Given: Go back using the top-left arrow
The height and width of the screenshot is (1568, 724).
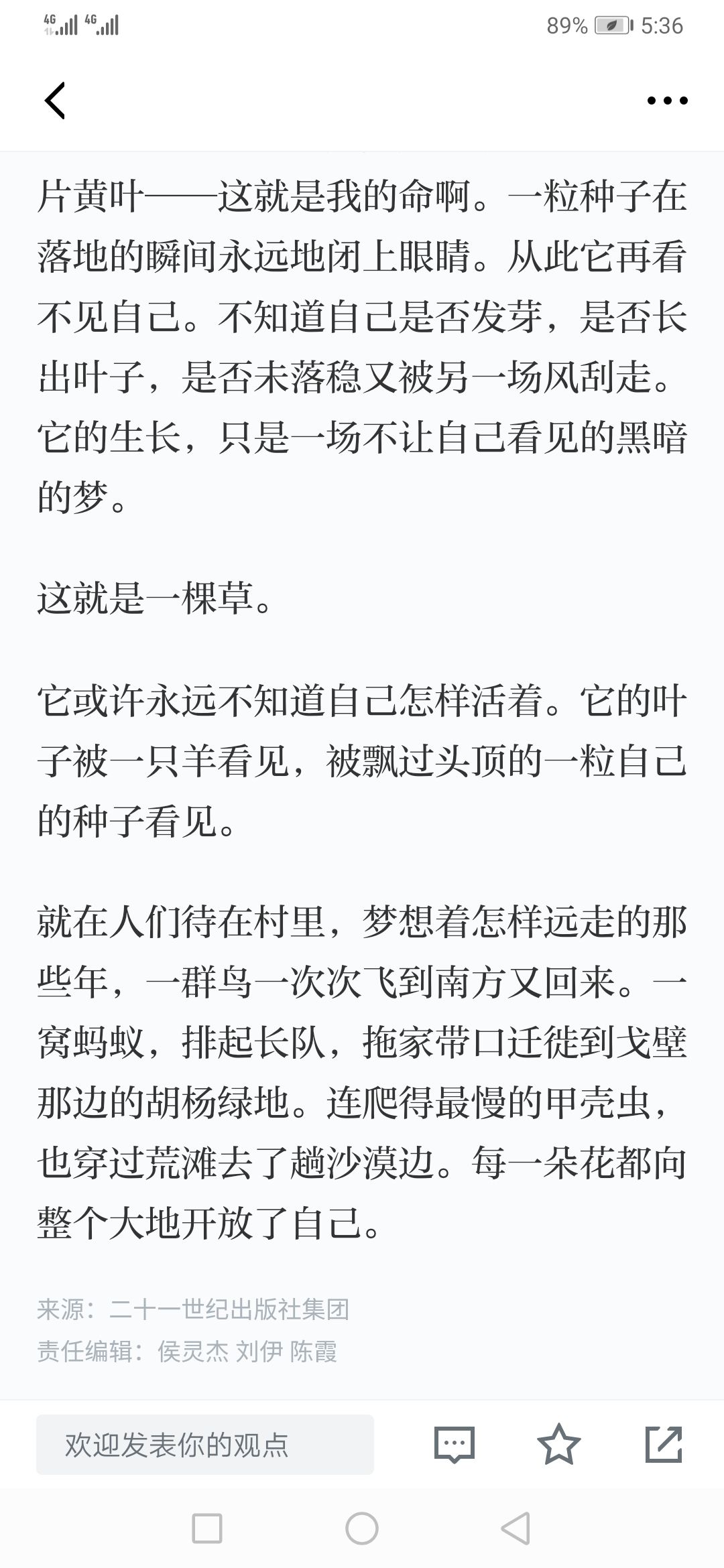Looking at the screenshot, I should [55, 101].
